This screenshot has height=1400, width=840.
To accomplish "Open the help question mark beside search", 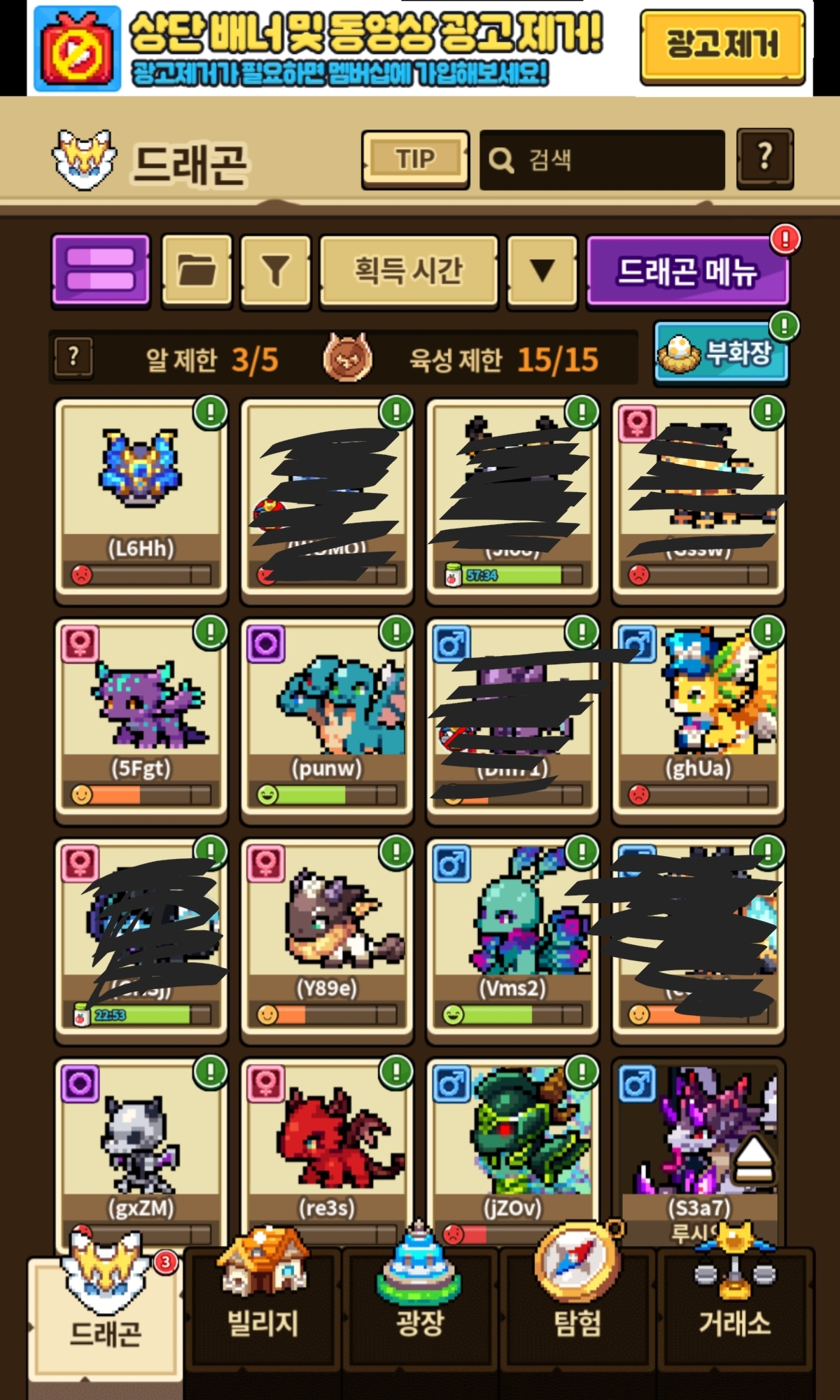I will (x=765, y=159).
